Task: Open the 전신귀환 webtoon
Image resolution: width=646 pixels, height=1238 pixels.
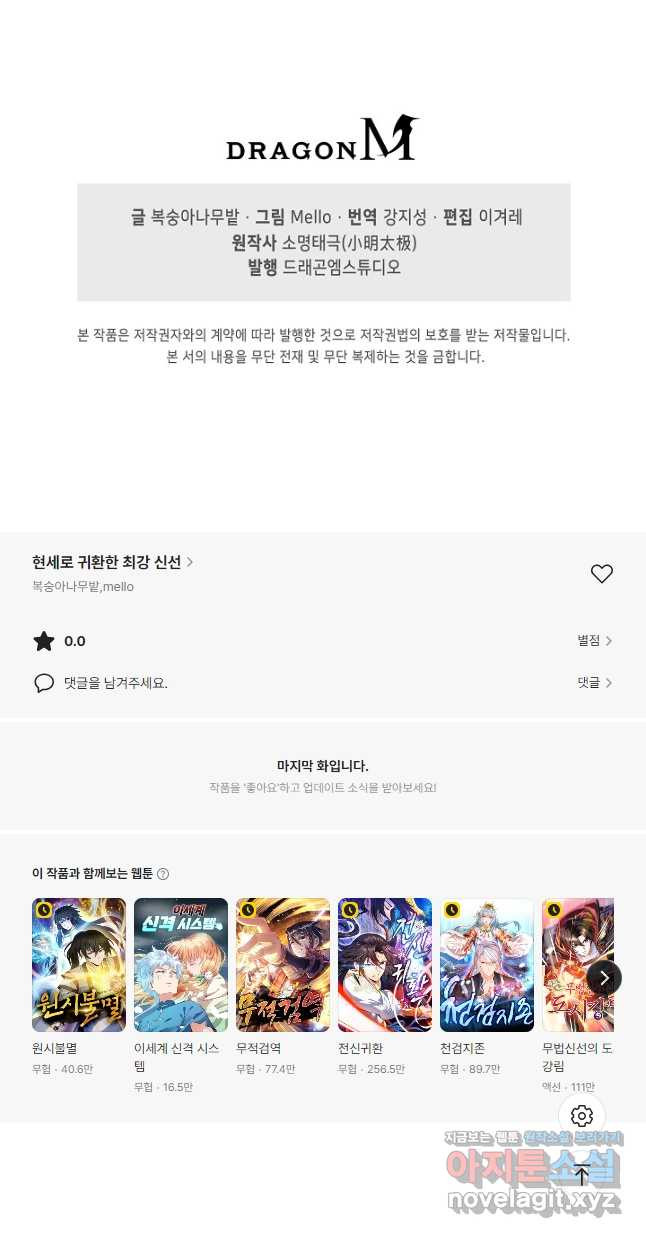Action: coord(385,965)
